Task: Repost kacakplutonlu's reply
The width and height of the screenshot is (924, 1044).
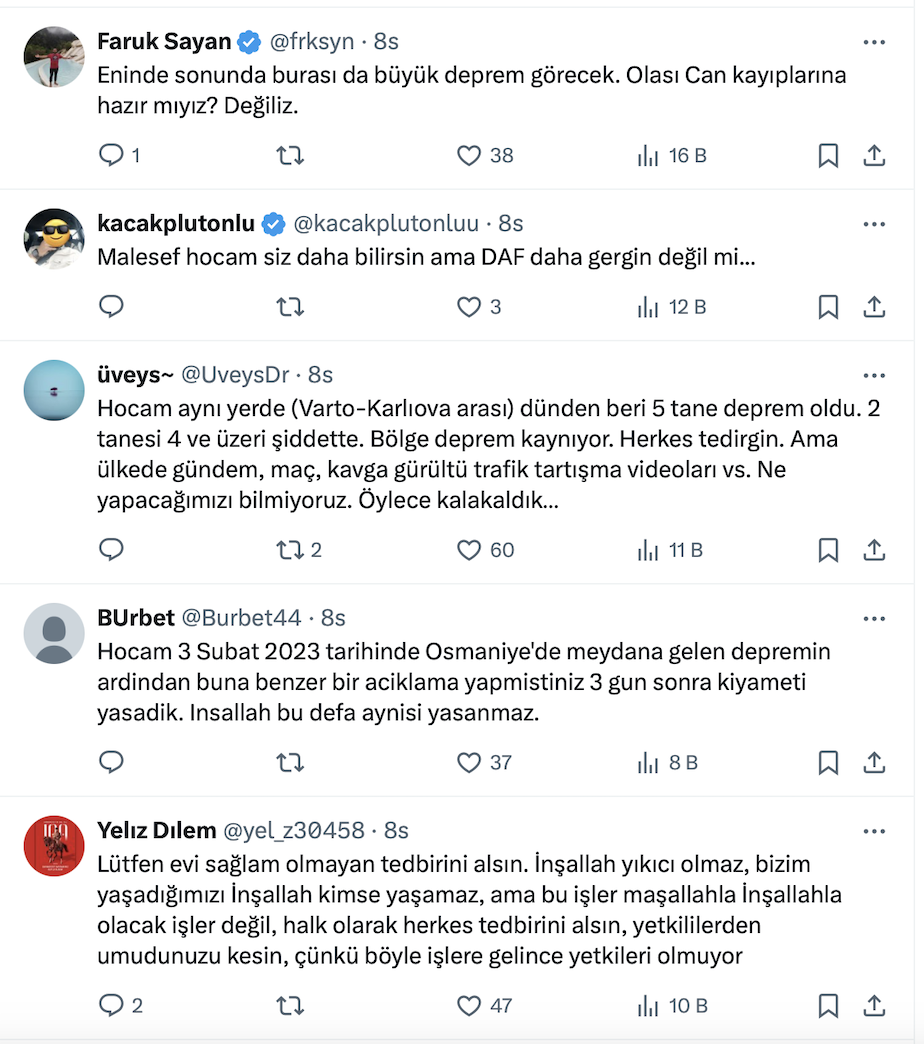Action: click(x=290, y=307)
